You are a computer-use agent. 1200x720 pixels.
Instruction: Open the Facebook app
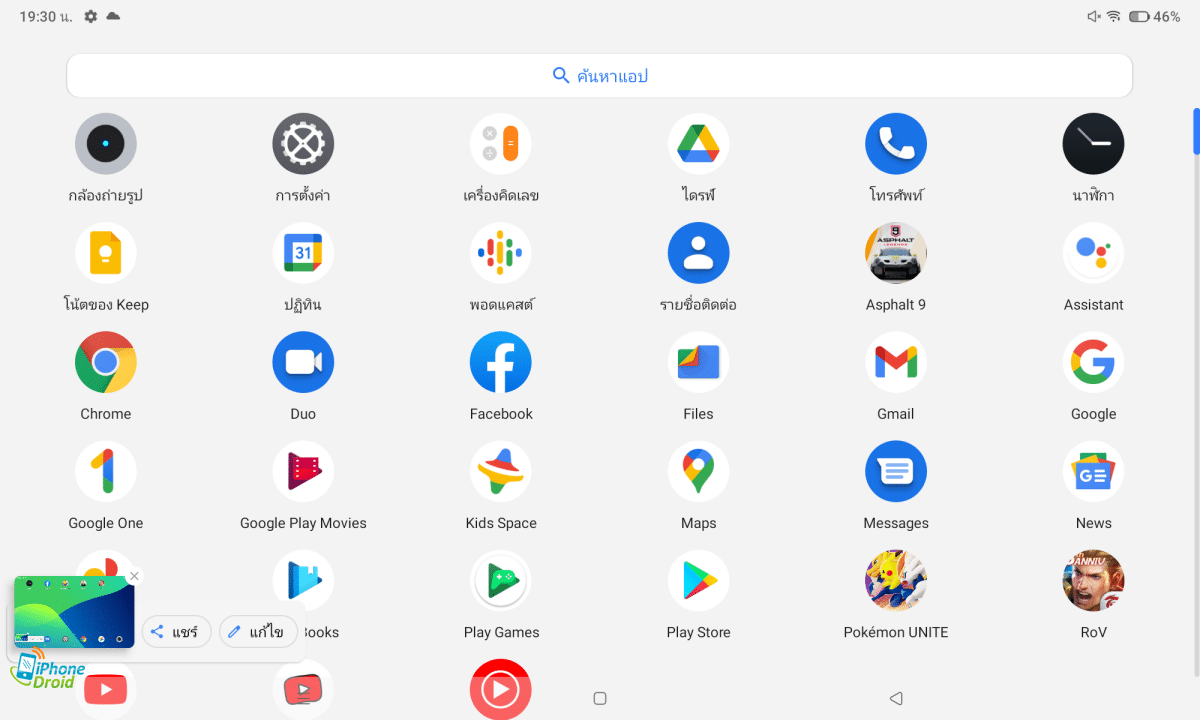501,362
